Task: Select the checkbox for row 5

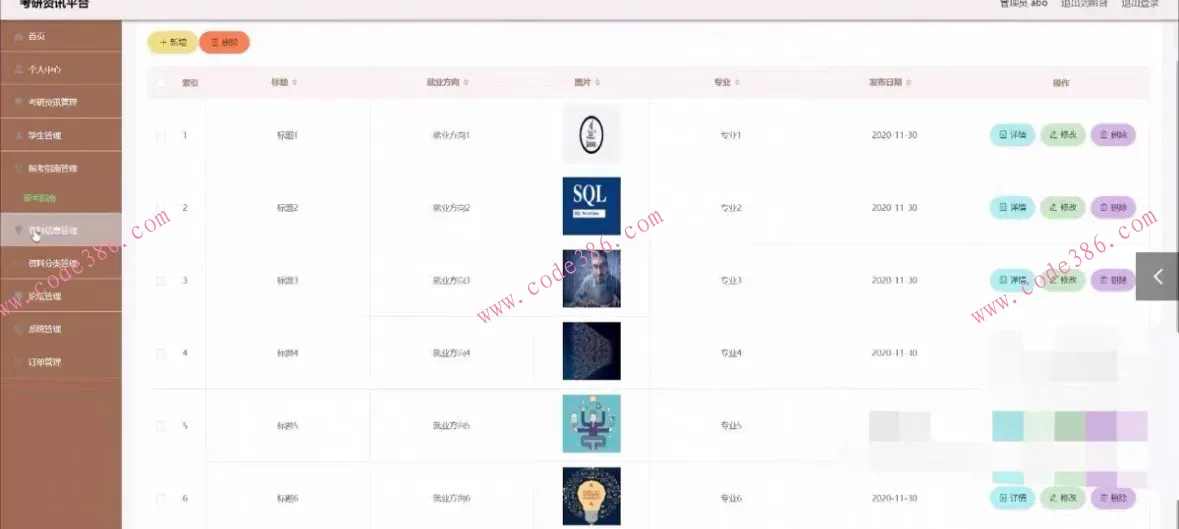Action: click(160, 426)
